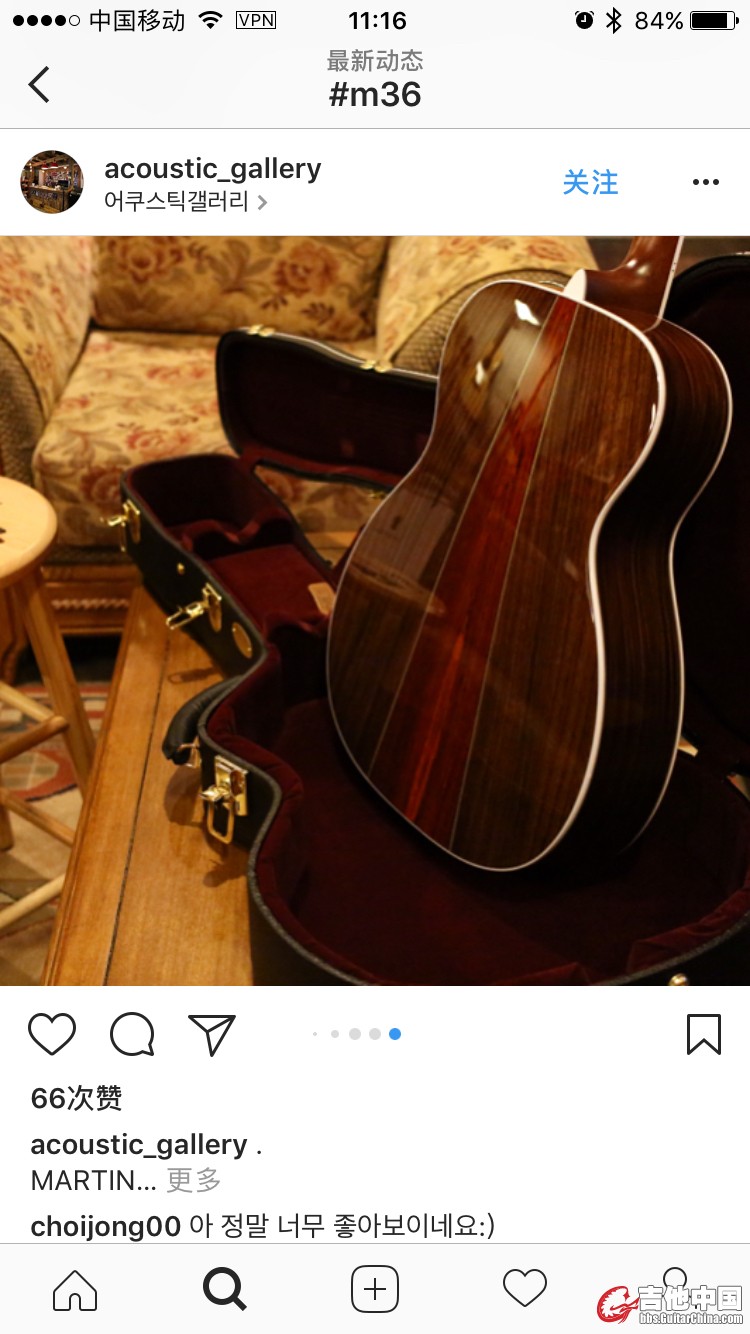
Task: Open the acoustic_gallery username link
Action: point(212,168)
